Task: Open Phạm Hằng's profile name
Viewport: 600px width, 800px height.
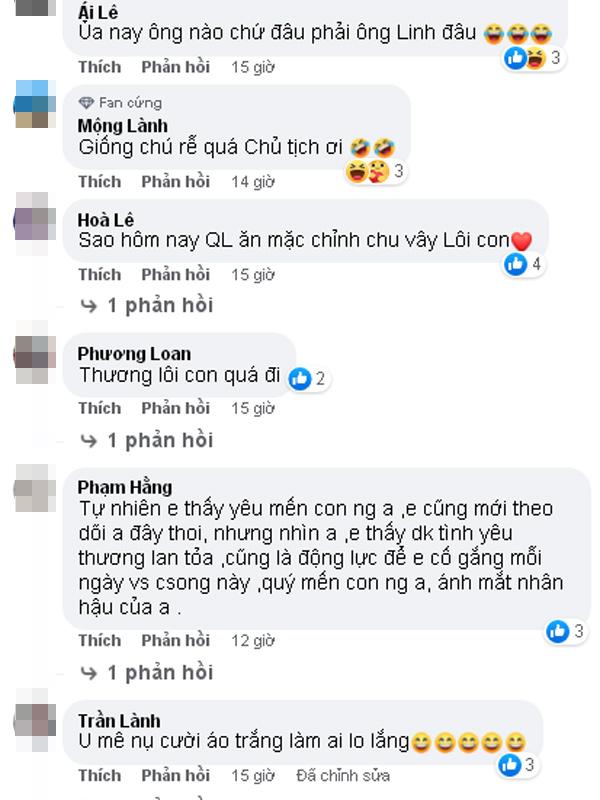Action: (124, 488)
